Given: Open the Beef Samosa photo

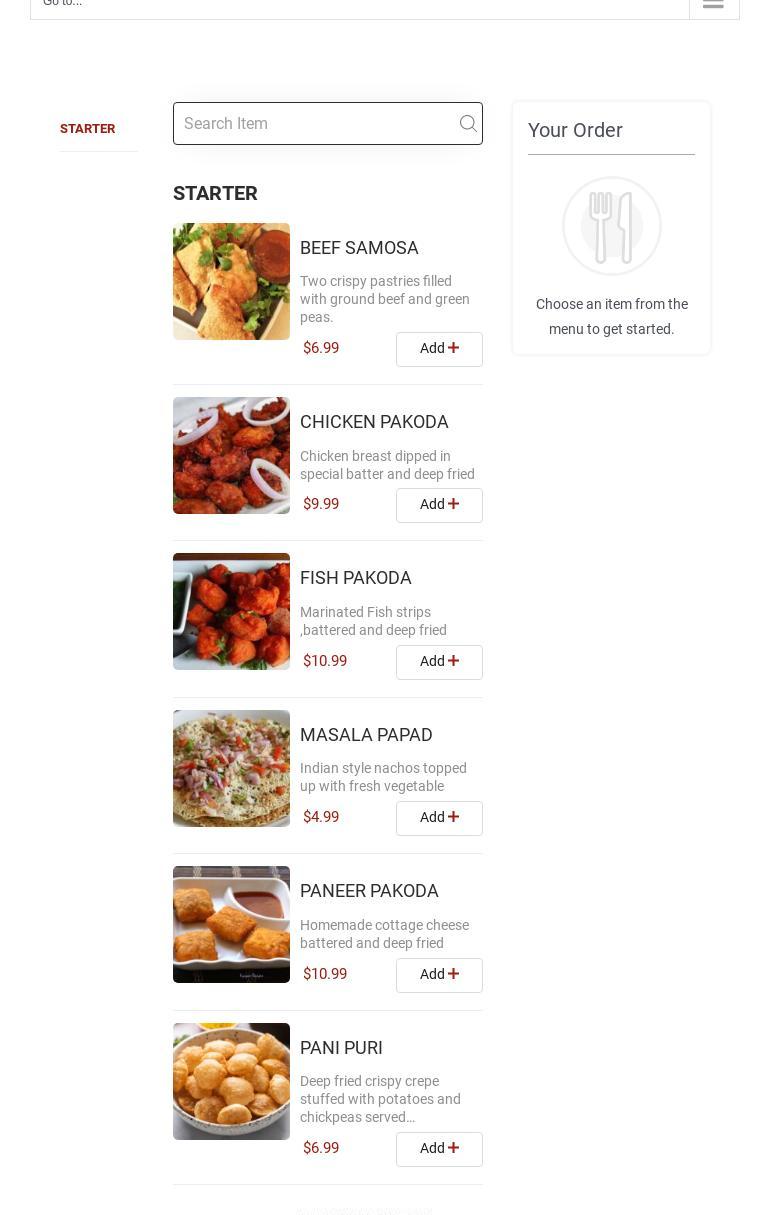Looking at the screenshot, I should pos(231,282).
